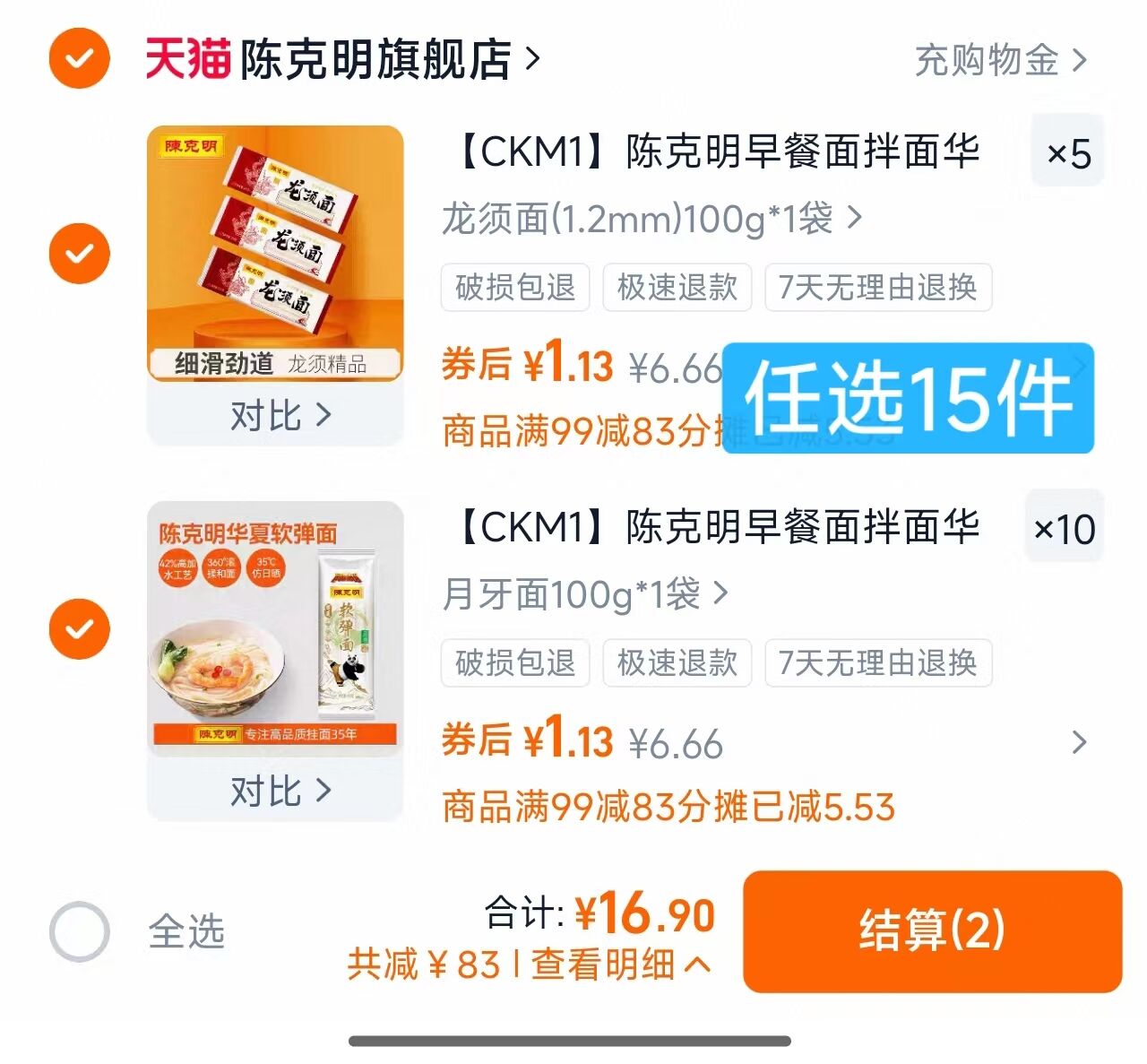Open the 充购物金 link
Image resolution: width=1147 pixels, height=1064 pixels.
pyautogui.click(x=1000, y=61)
